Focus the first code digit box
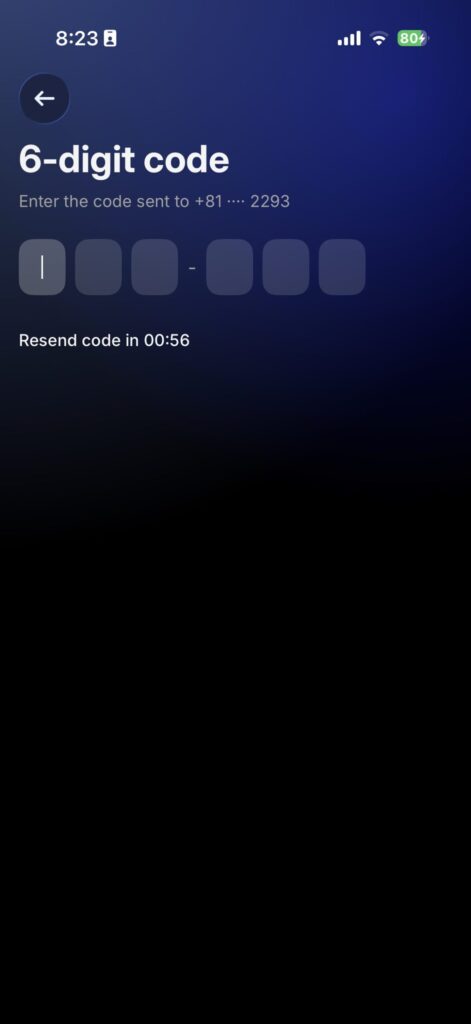Image resolution: width=471 pixels, height=1024 pixels. (x=42, y=267)
